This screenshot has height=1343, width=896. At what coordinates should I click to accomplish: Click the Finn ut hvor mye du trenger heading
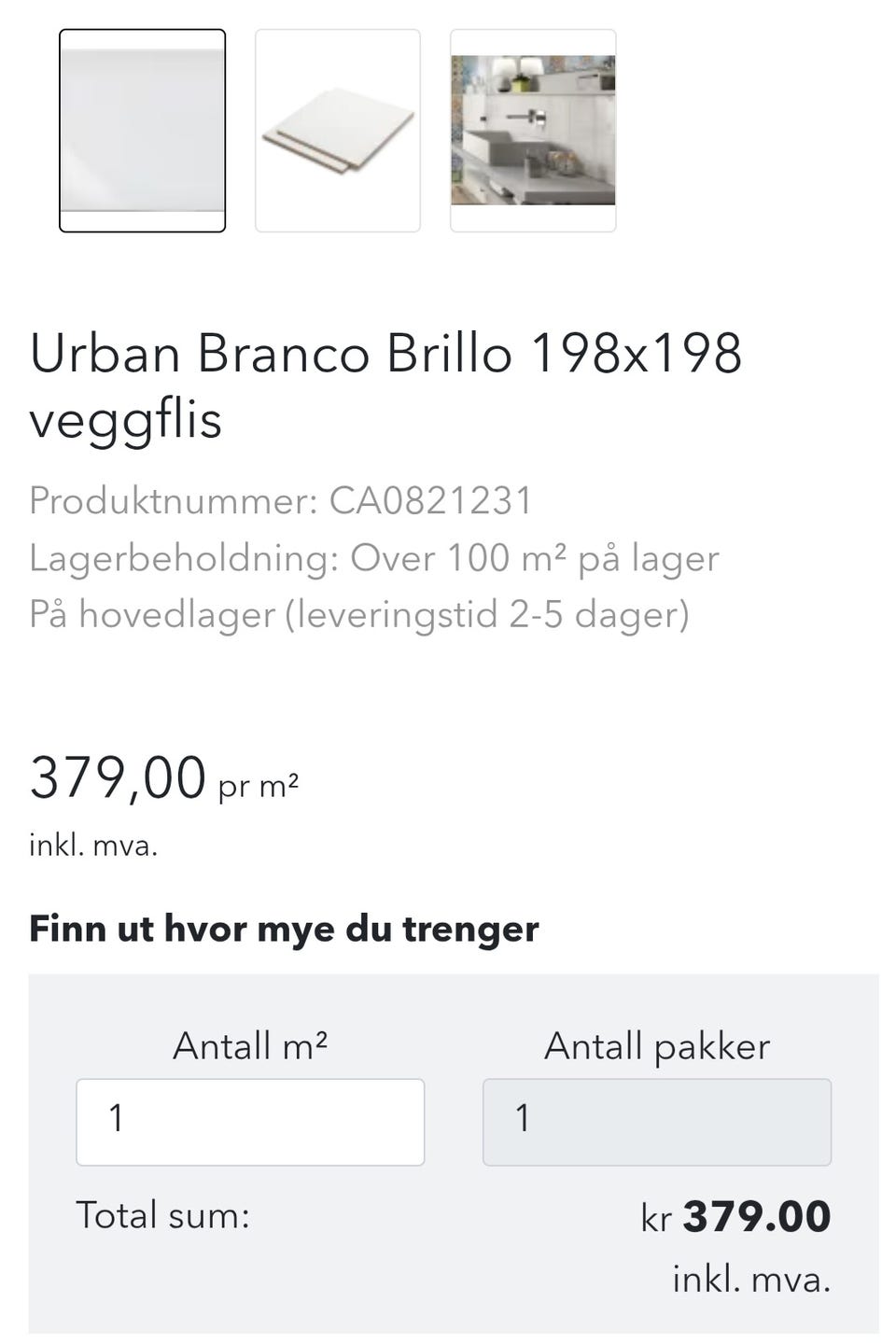[x=285, y=928]
